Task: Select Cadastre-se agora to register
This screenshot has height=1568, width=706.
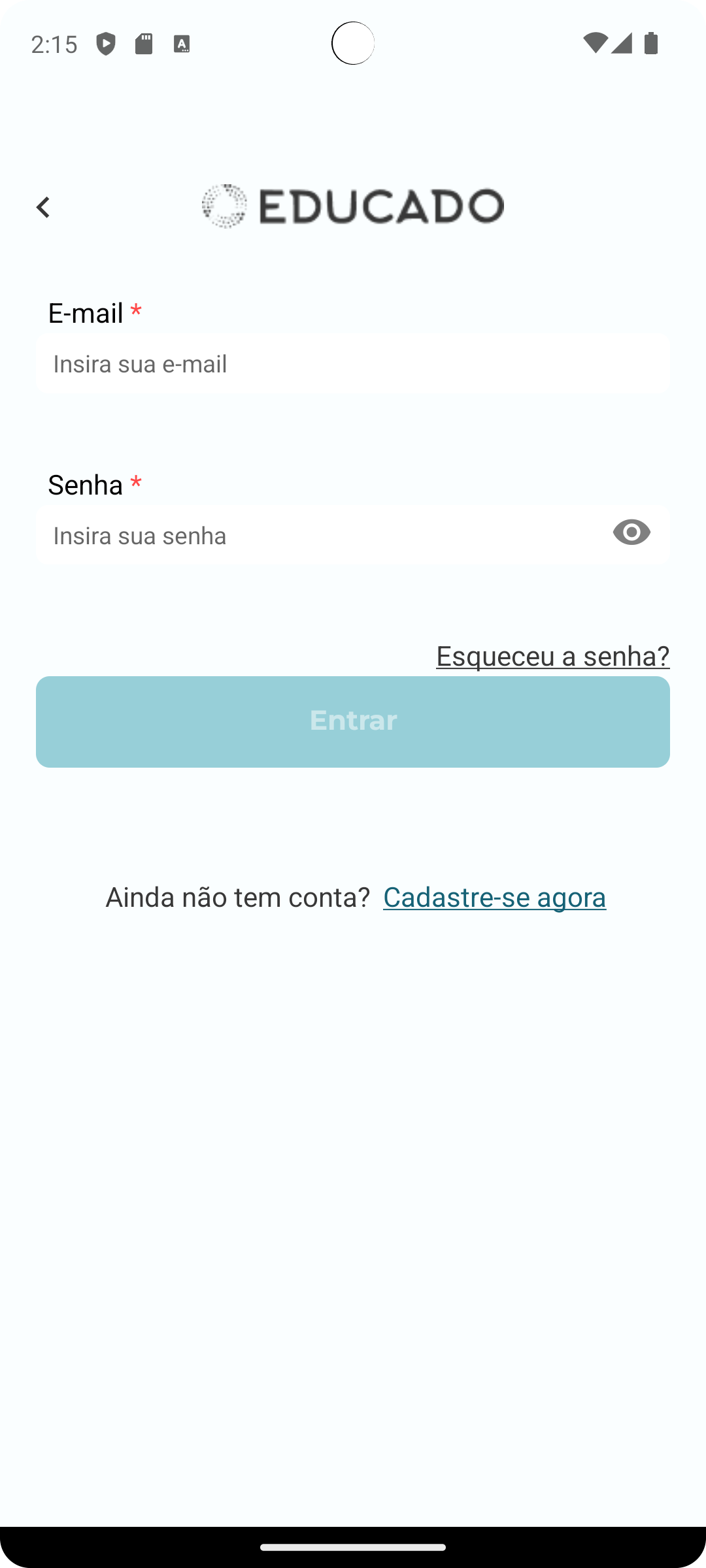Action: point(494,896)
